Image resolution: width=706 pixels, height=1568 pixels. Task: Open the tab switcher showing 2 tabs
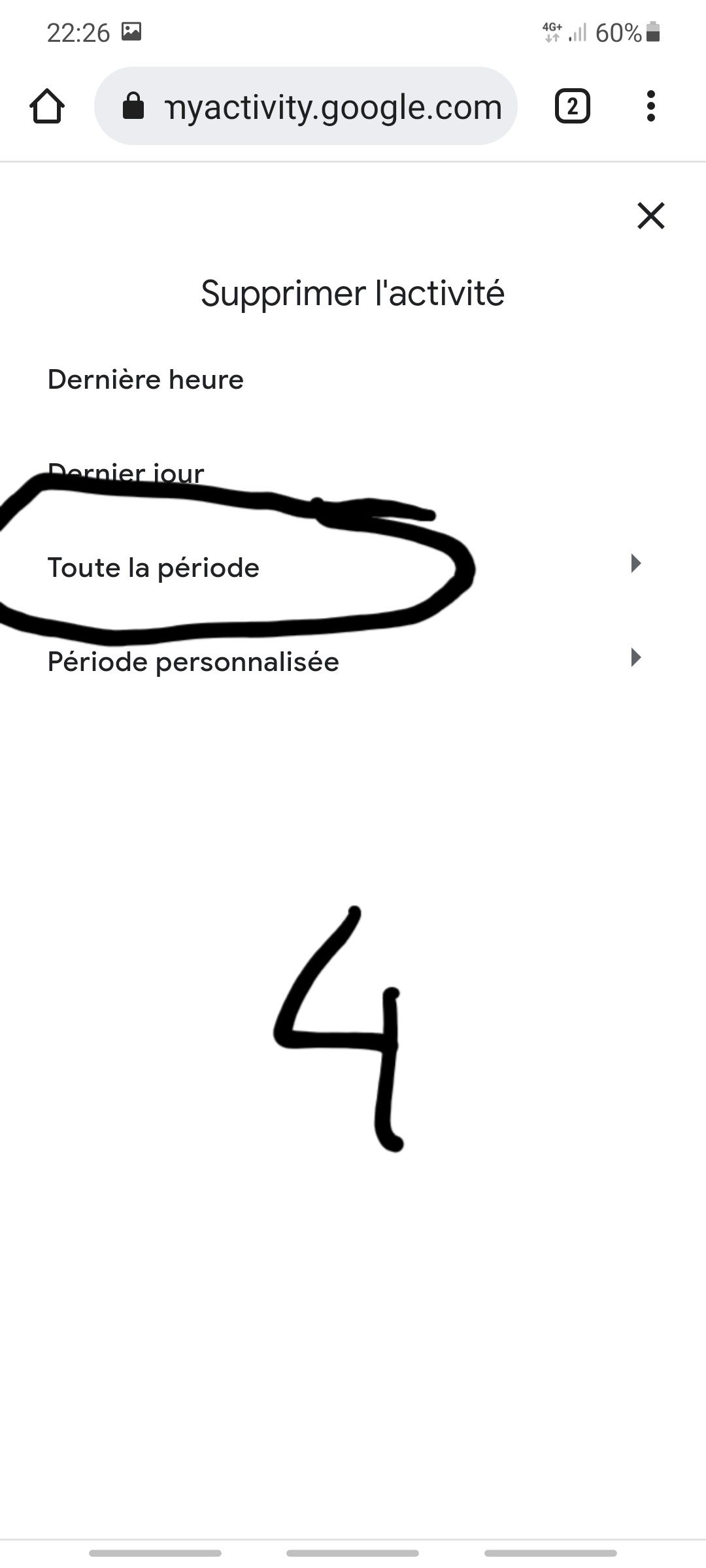coord(572,106)
